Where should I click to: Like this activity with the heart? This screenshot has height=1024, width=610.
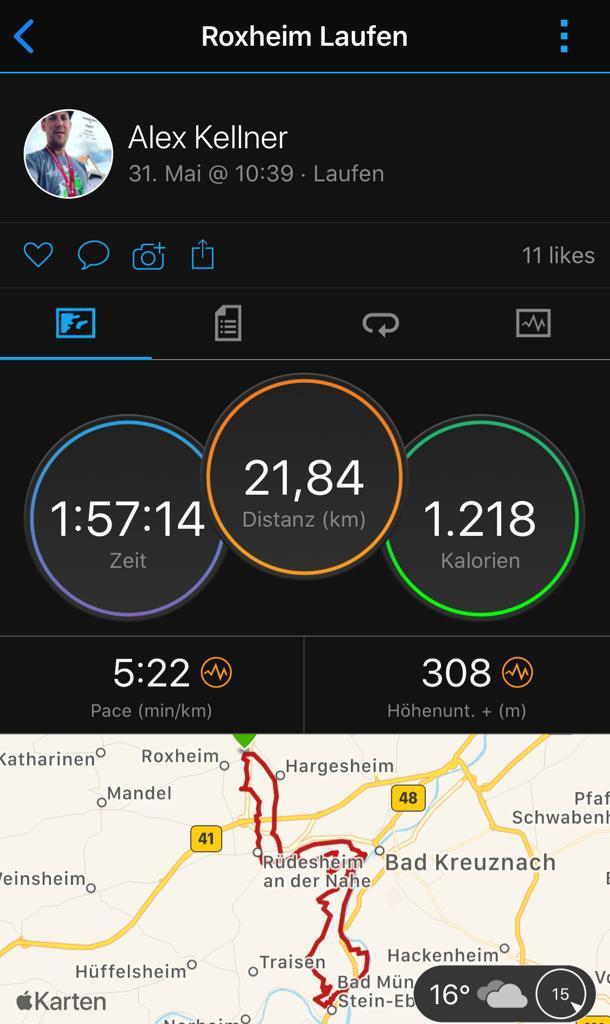38,255
